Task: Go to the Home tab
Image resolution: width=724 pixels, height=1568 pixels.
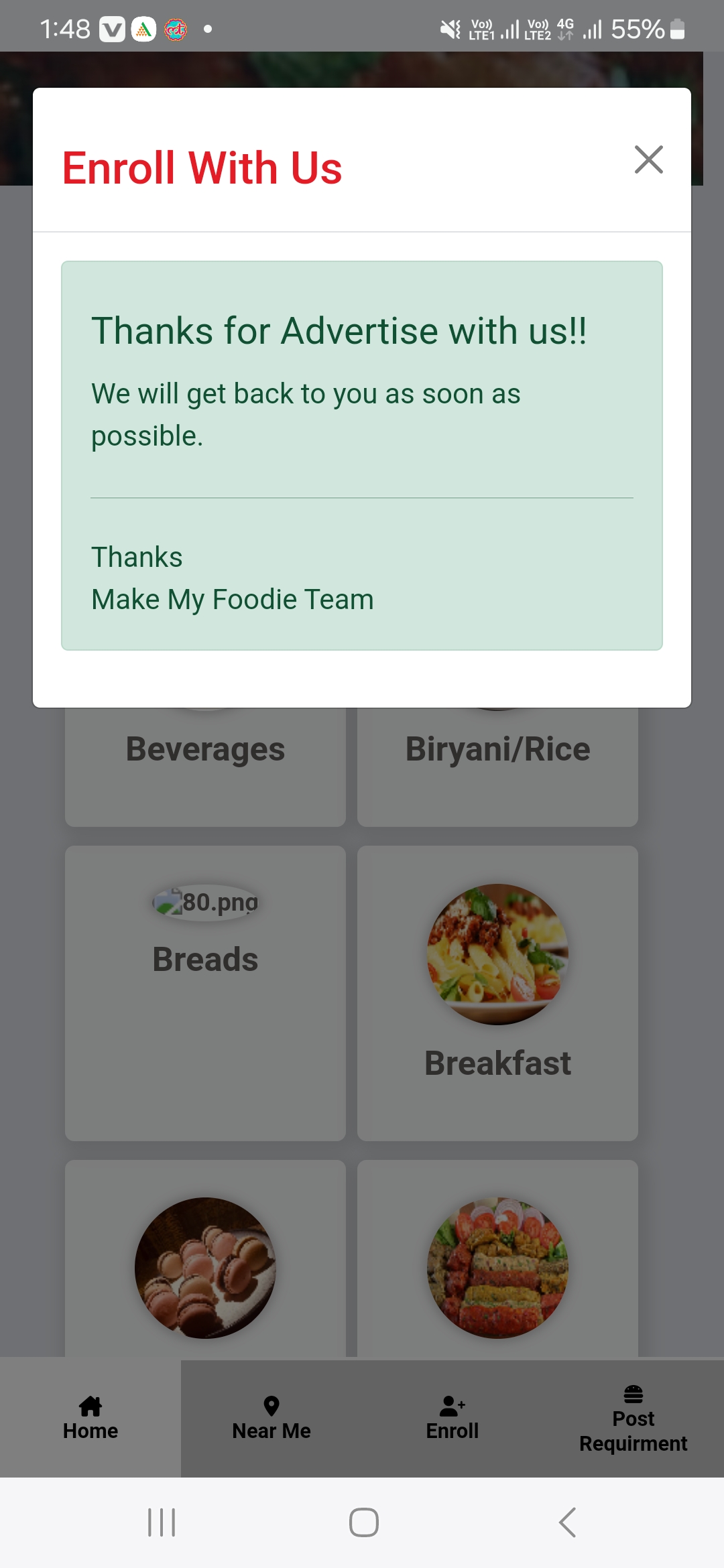Action: 90,1418
